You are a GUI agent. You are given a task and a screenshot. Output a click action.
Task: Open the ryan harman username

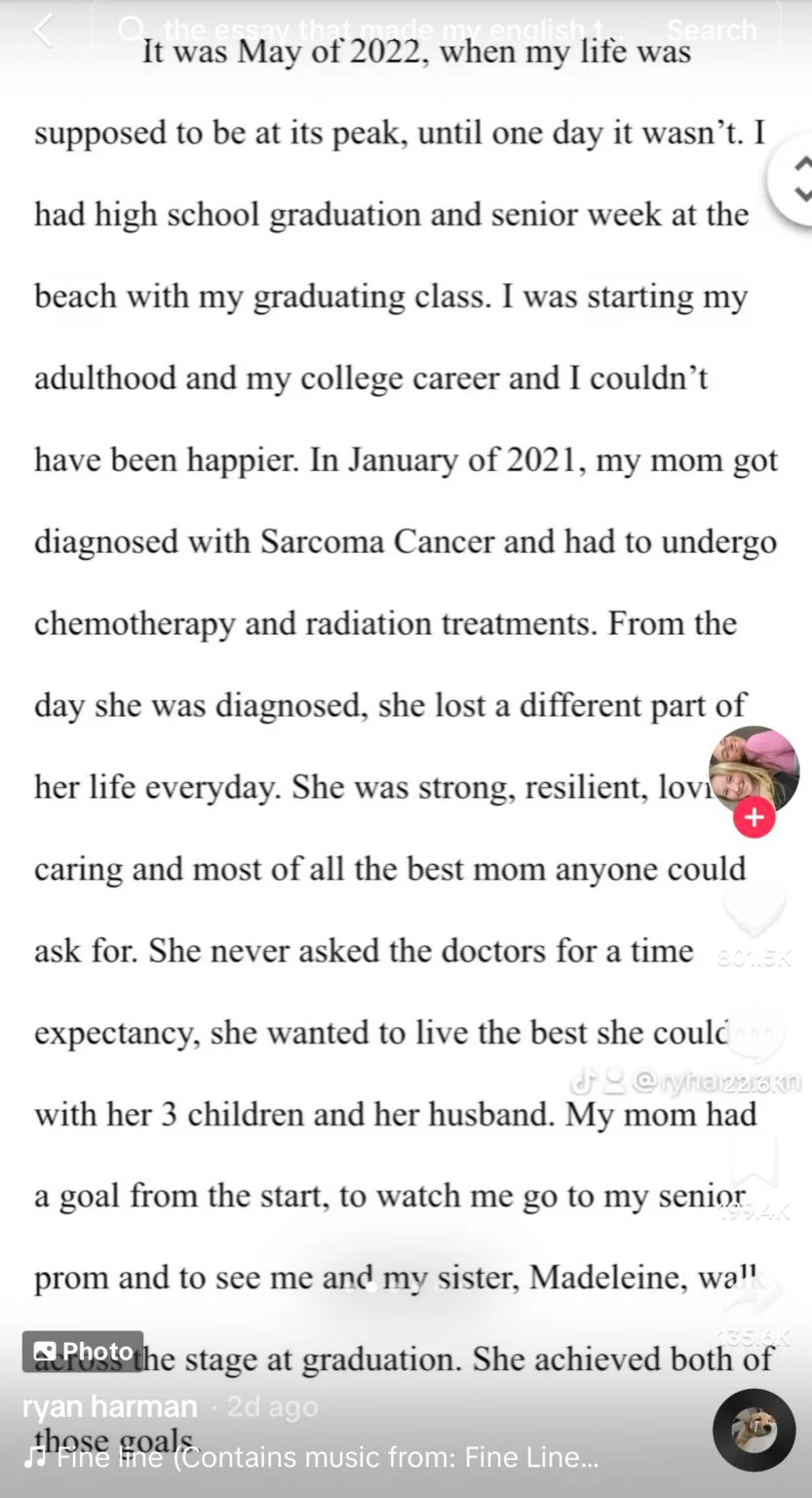(x=110, y=1406)
